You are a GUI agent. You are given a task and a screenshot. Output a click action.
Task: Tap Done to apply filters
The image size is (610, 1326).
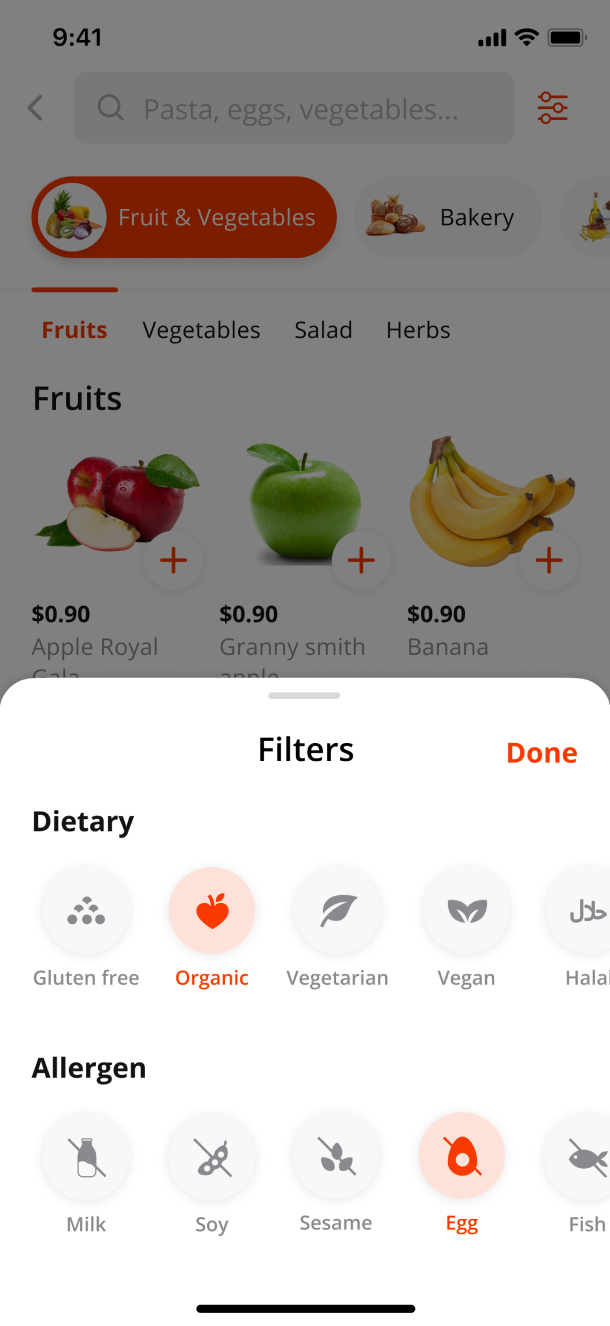click(x=541, y=753)
